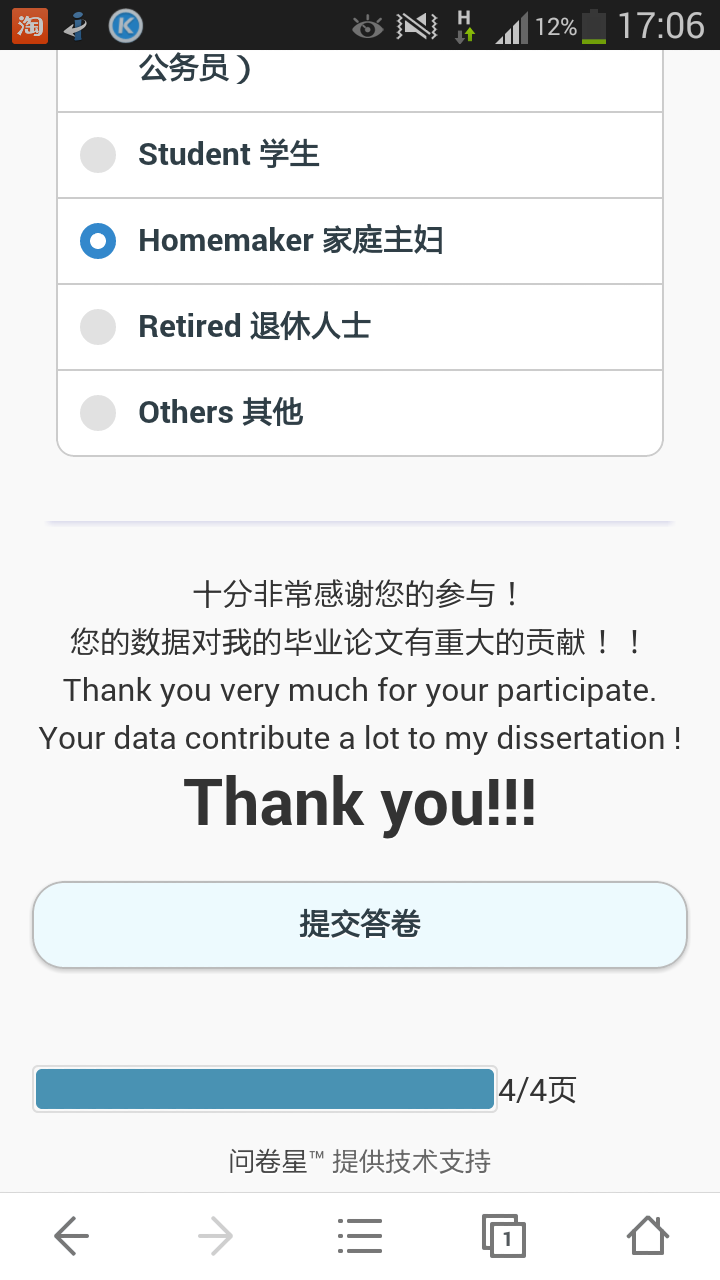Screen dimensions: 720x1280
Task: Select the Student 学生 option
Action: click(x=98, y=155)
